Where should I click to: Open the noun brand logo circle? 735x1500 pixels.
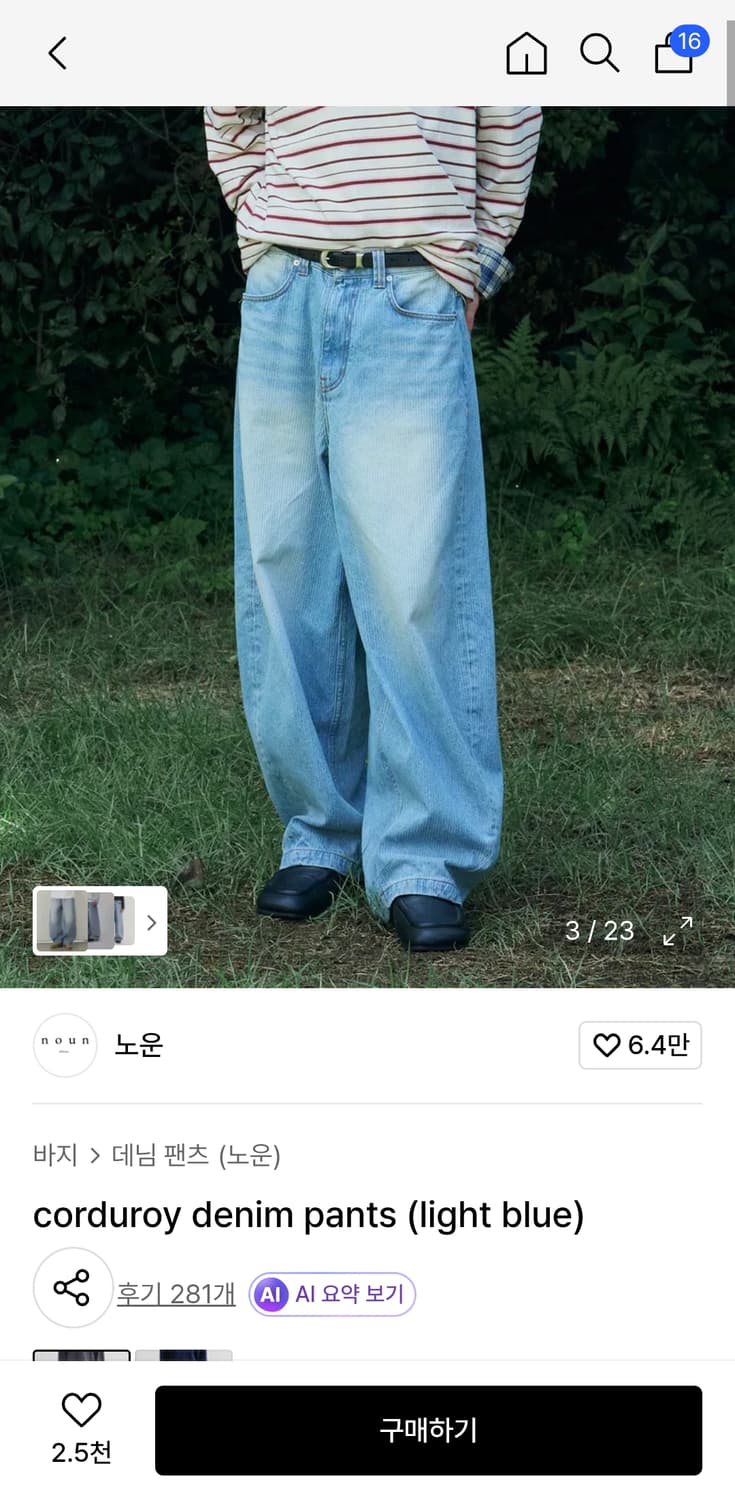(64, 1044)
